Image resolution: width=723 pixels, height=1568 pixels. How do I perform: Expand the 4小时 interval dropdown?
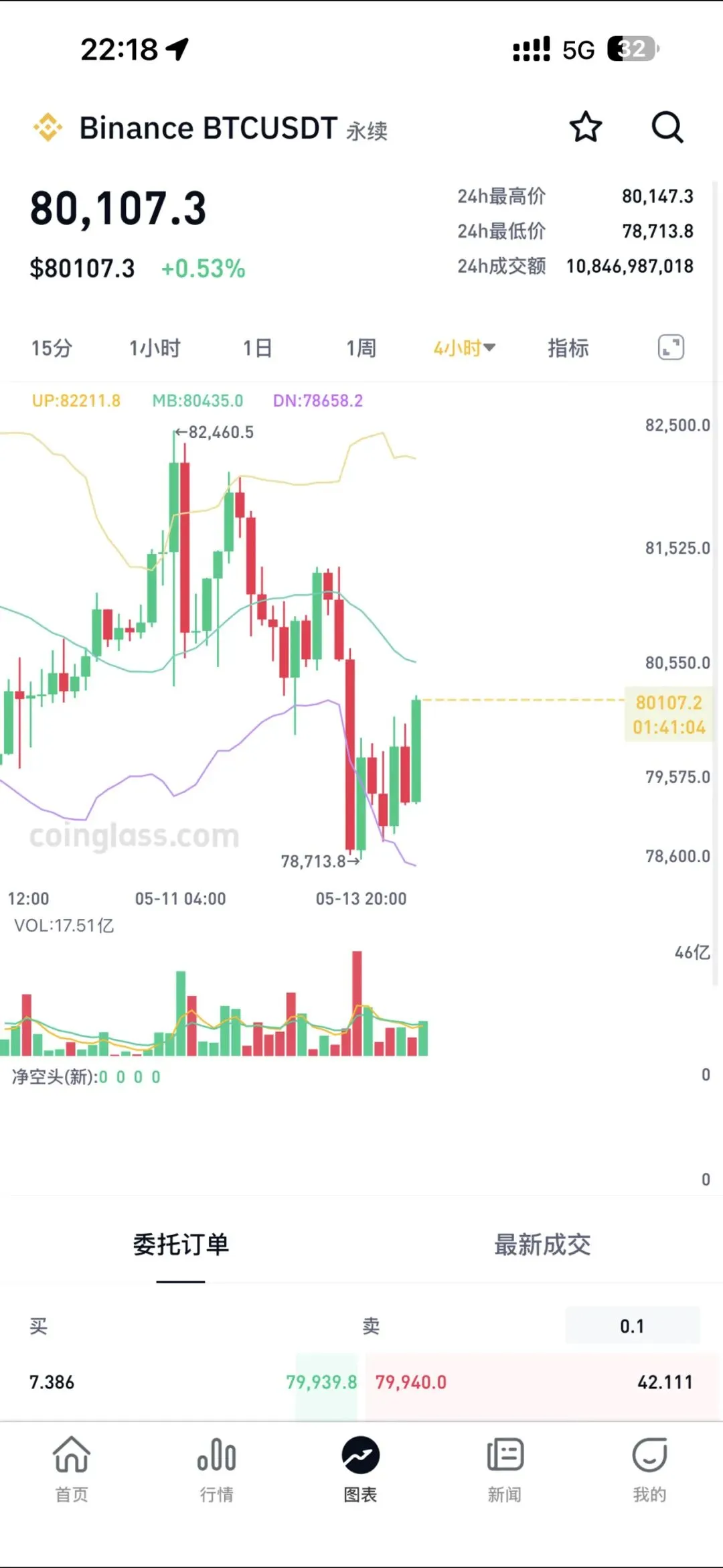[x=464, y=348]
